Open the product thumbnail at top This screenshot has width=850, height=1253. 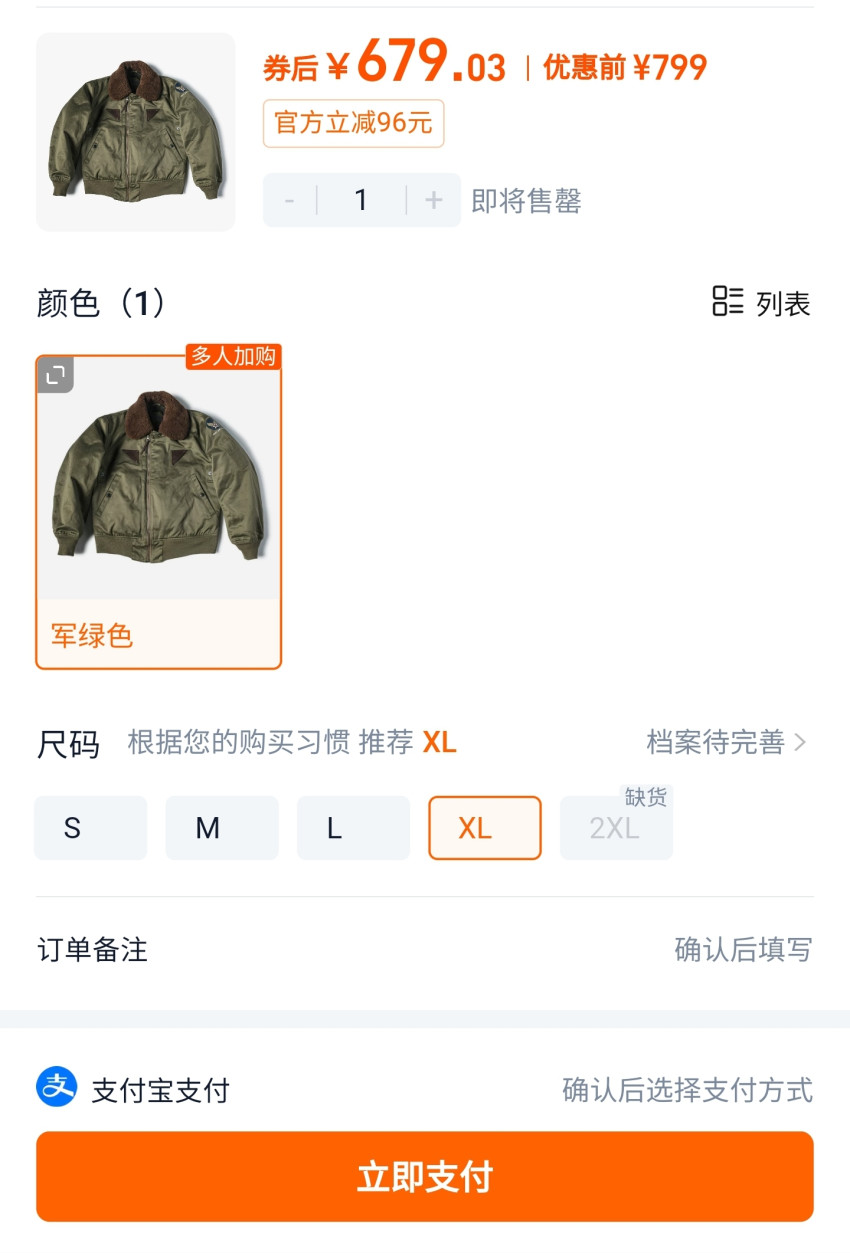pyautogui.click(x=136, y=132)
